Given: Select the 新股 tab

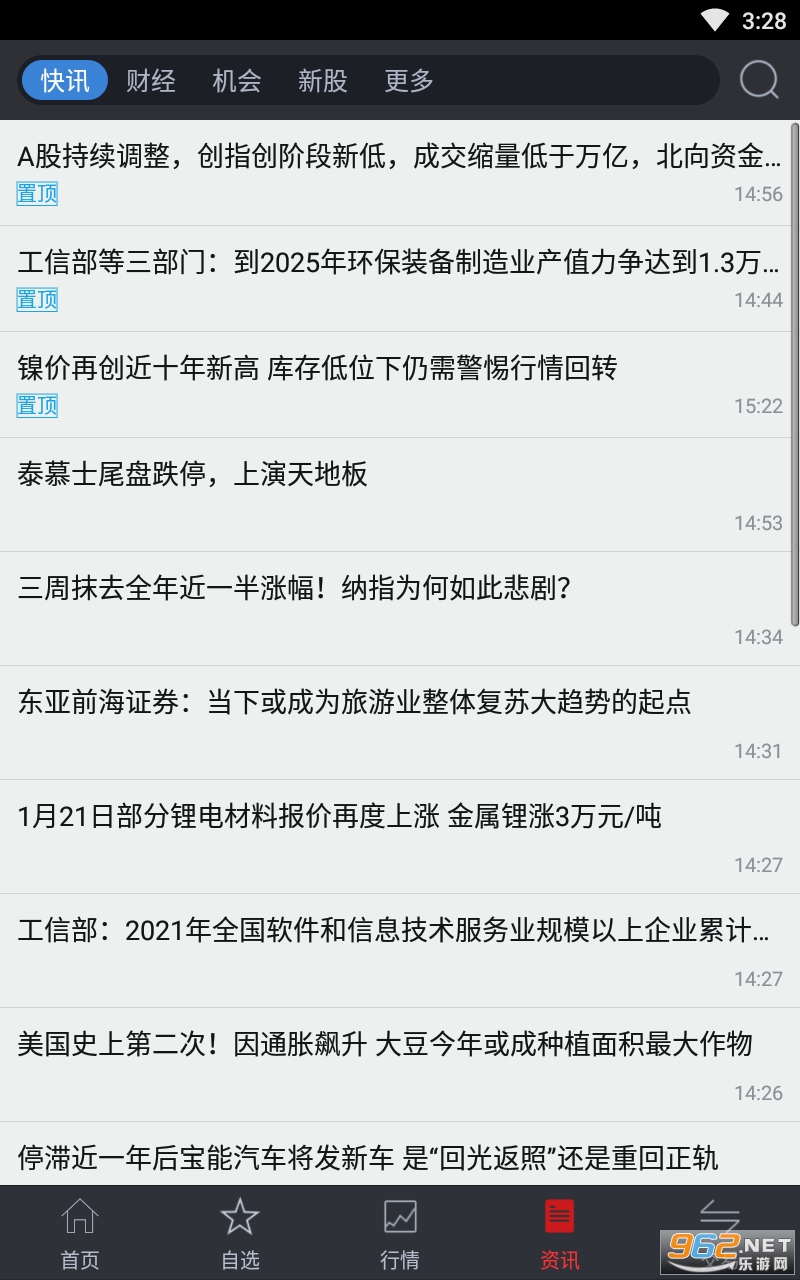Looking at the screenshot, I should click(x=323, y=81).
